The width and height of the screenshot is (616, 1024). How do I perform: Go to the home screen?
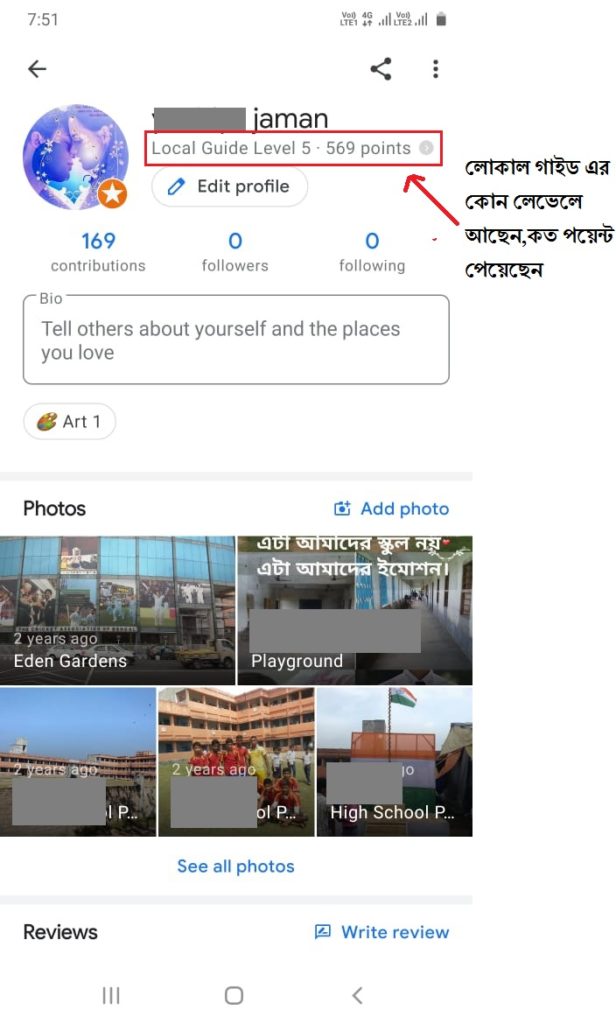[234, 995]
